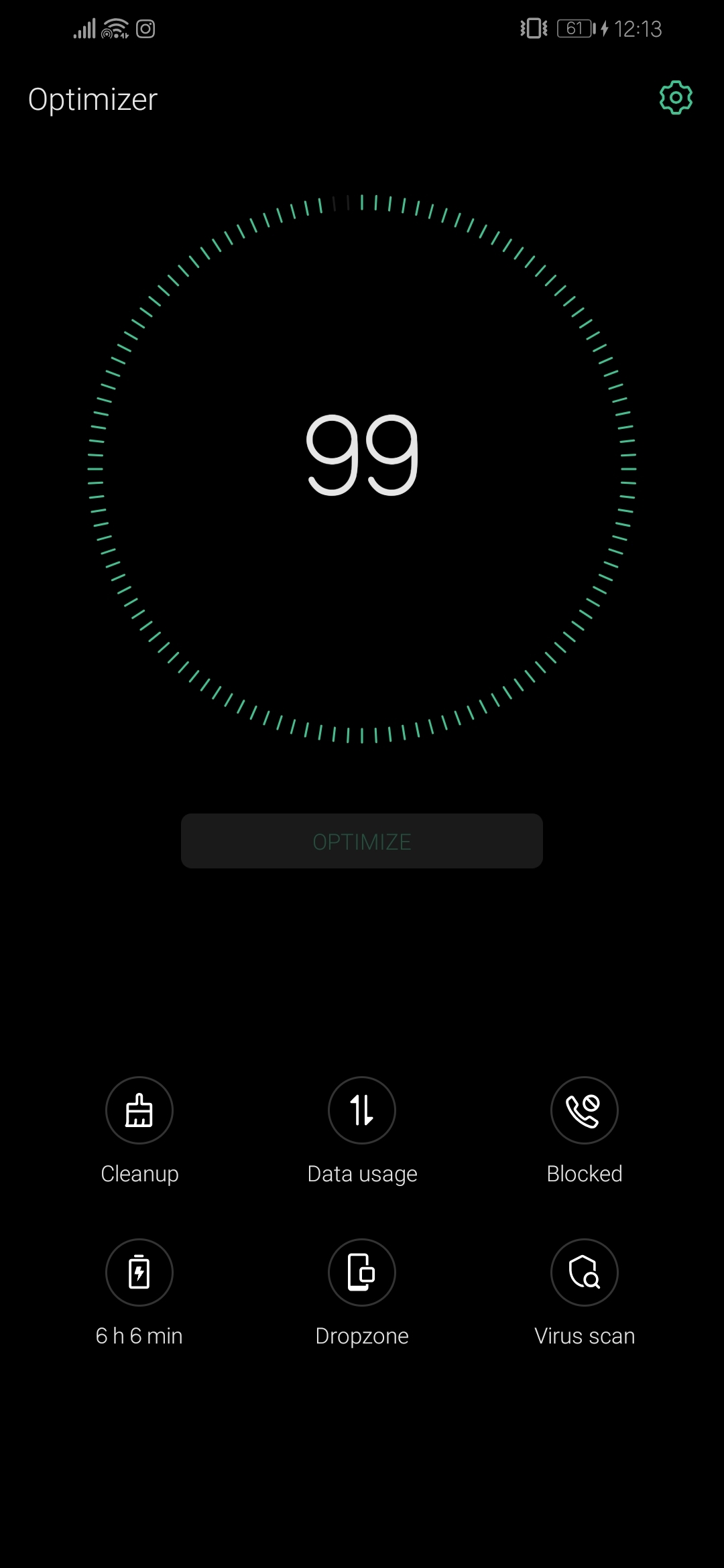Viewport: 724px width, 1568px height.
Task: Tap the Virus scan label text
Action: (585, 1335)
